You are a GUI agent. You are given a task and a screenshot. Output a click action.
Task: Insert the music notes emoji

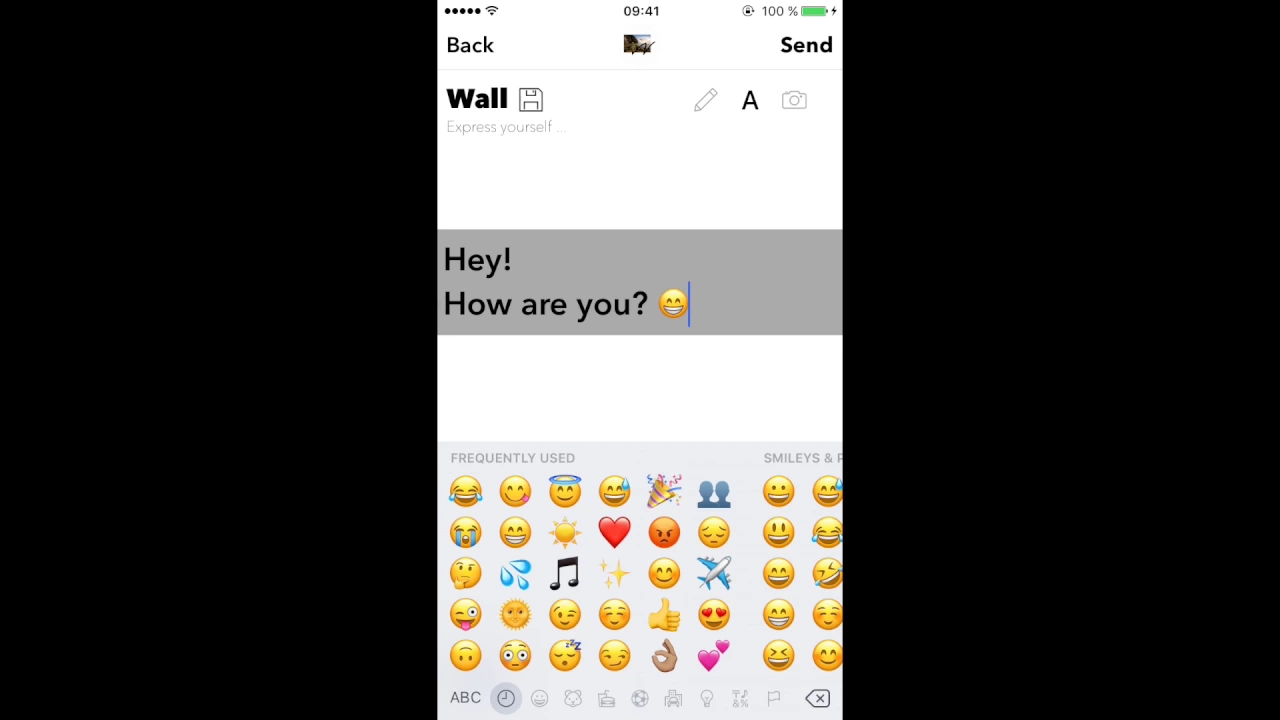click(565, 573)
